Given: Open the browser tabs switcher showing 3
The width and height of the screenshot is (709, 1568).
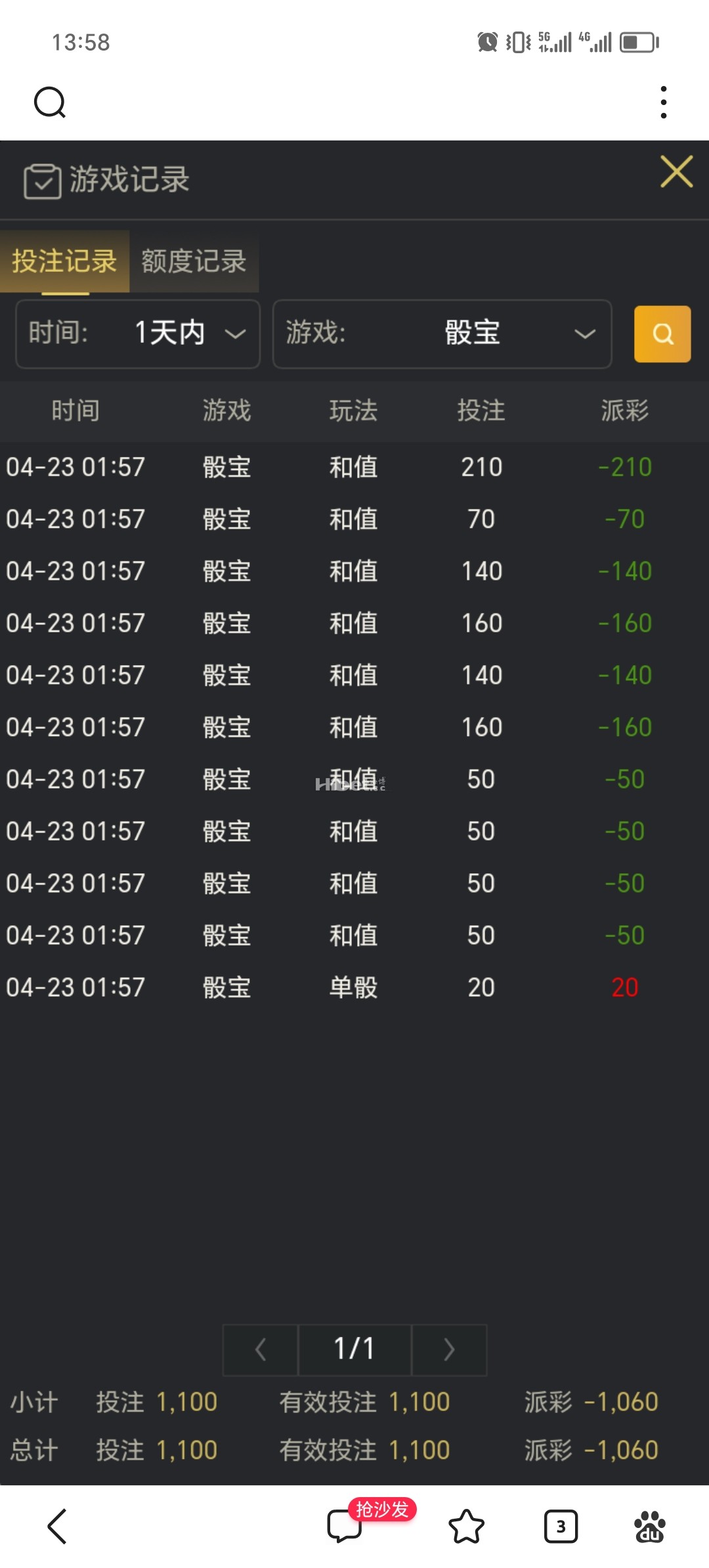Looking at the screenshot, I should pyautogui.click(x=561, y=1526).
